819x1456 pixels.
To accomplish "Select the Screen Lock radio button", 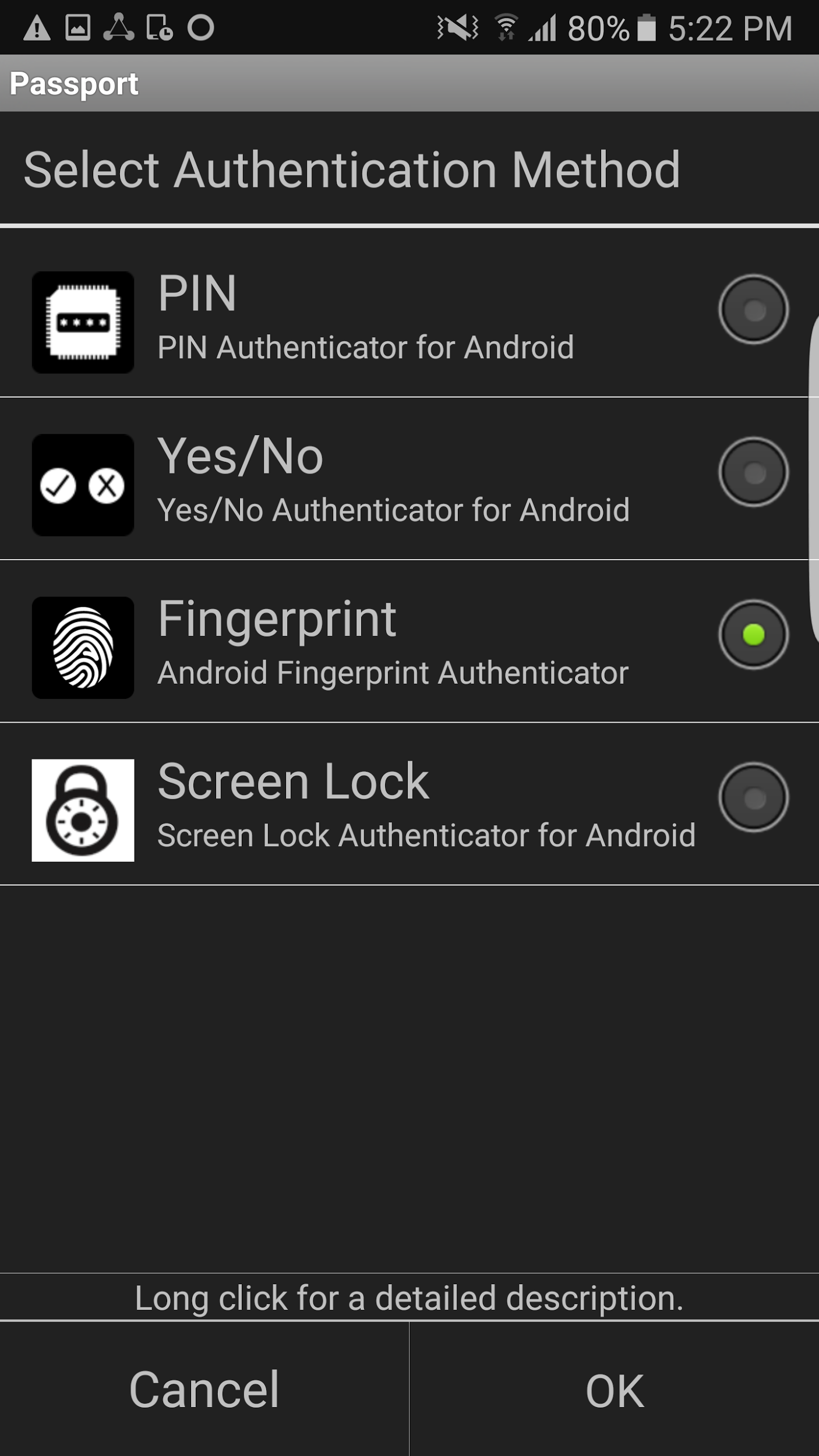I will (753, 797).
